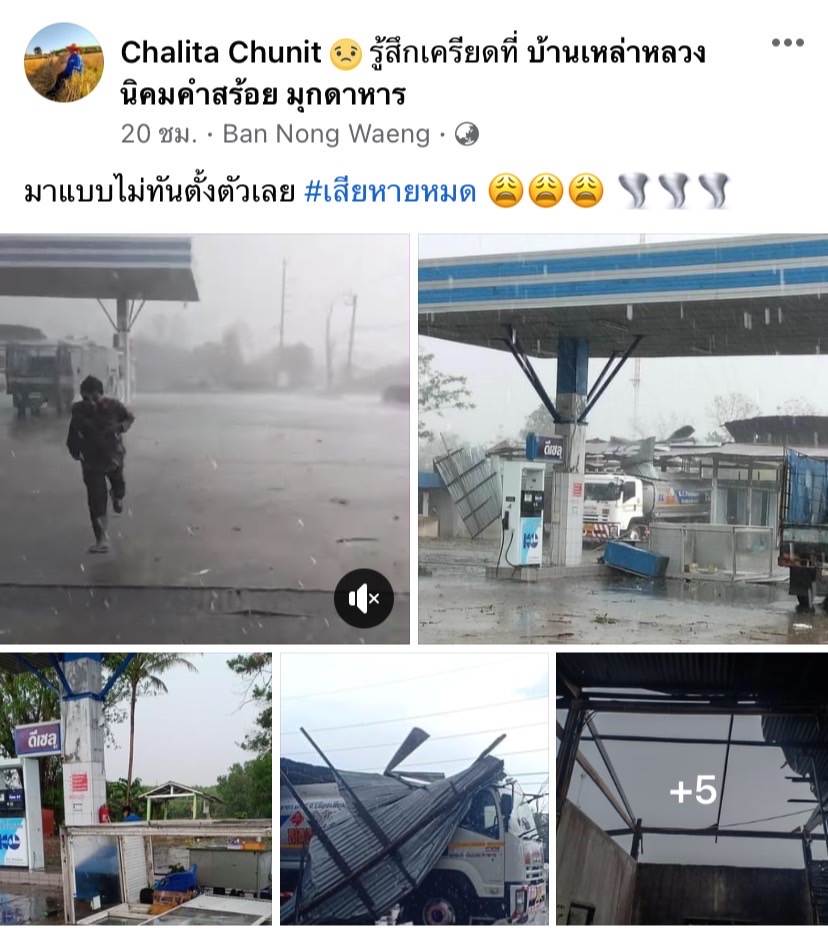The image size is (828, 933).
Task: View the +5 more photos
Action: tap(692, 788)
